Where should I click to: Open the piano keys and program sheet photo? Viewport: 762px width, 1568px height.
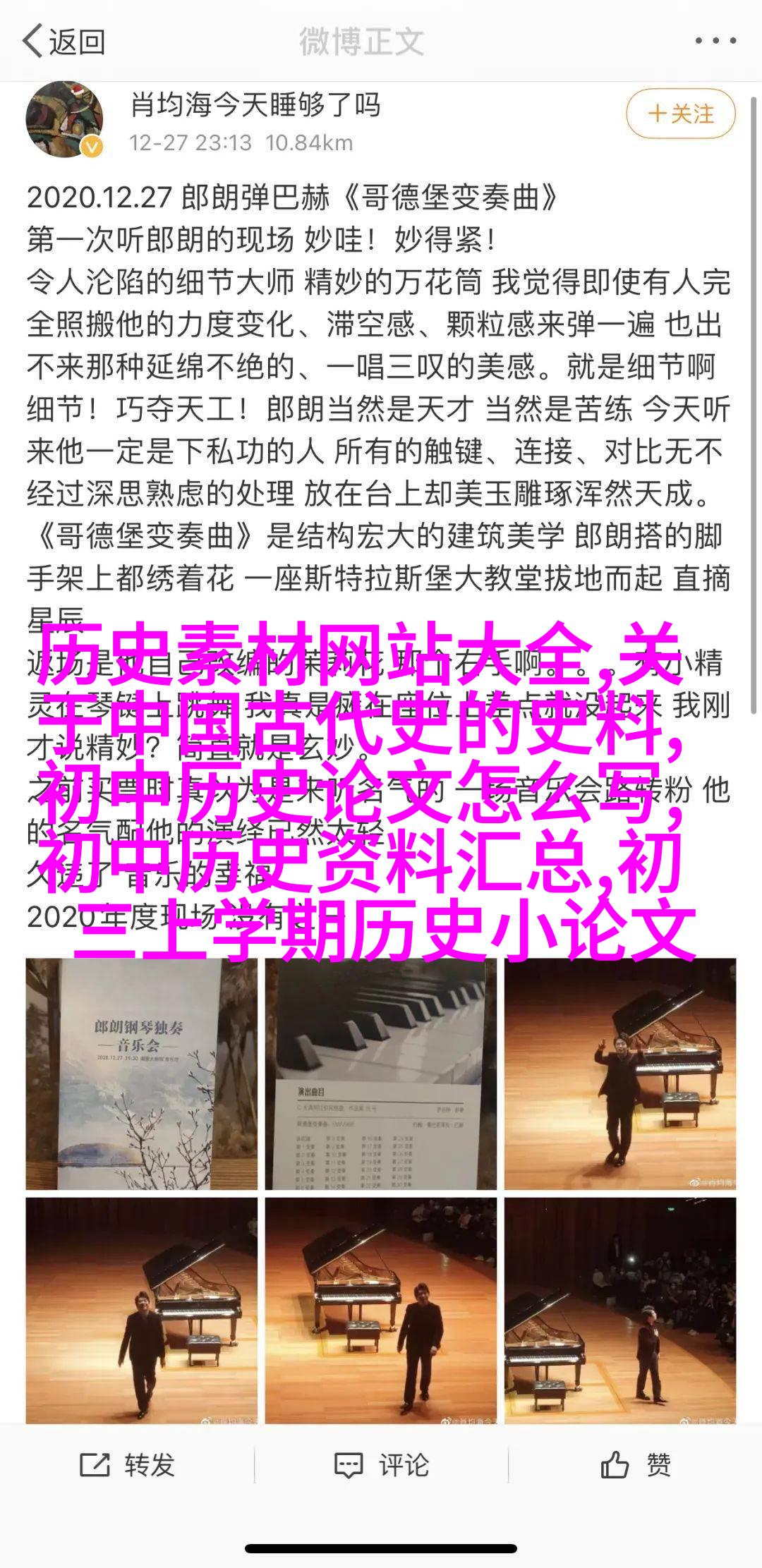pyautogui.click(x=381, y=1074)
